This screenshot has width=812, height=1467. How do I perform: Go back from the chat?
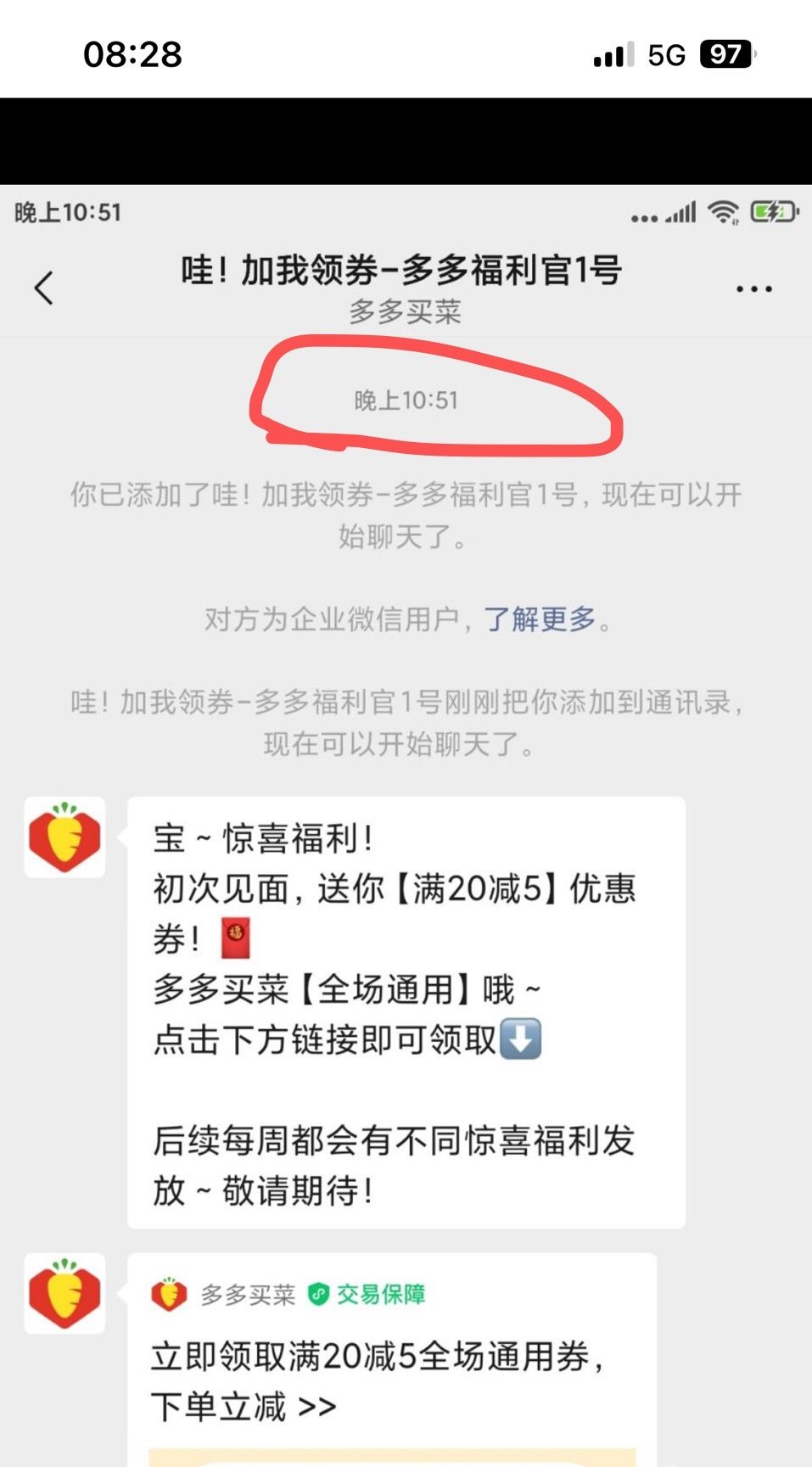[x=44, y=288]
